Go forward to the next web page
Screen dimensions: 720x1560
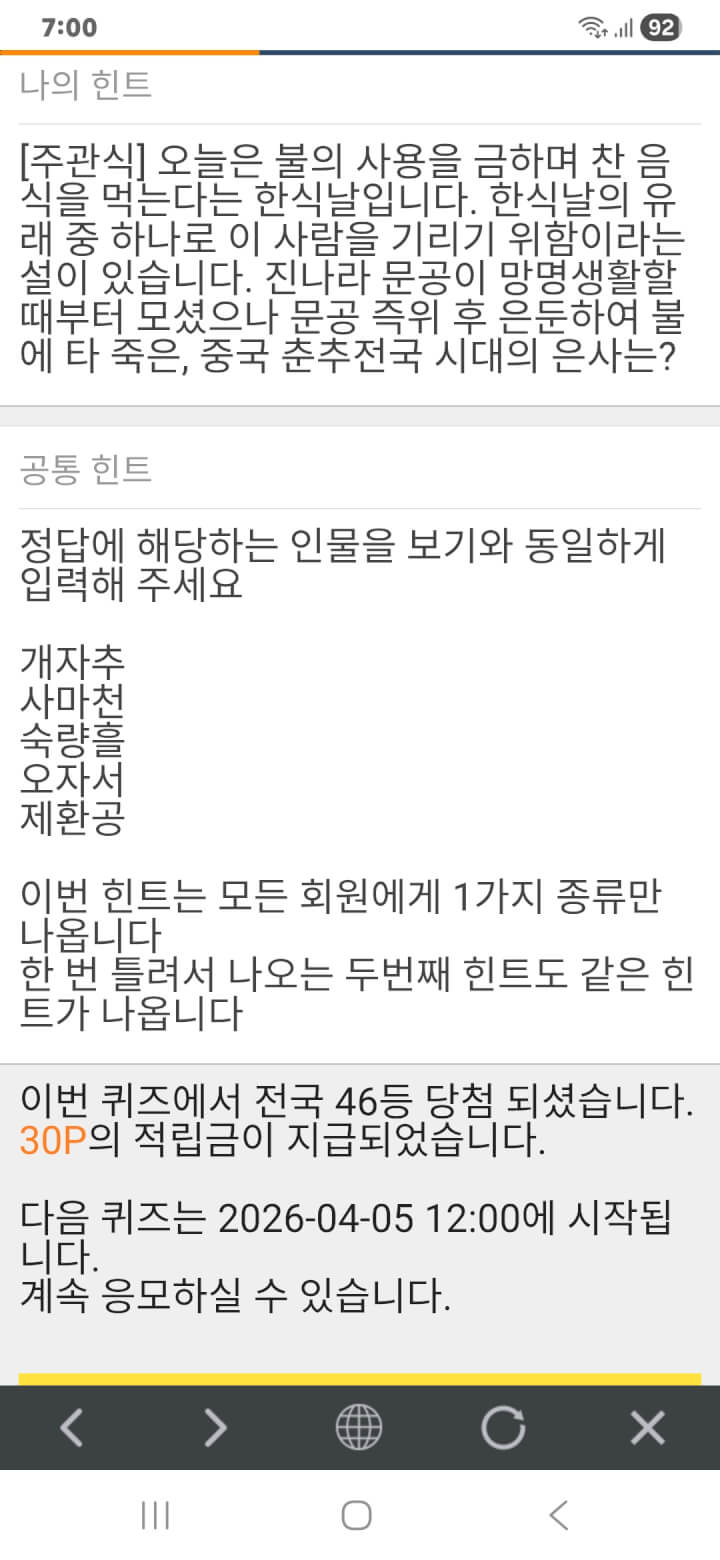click(215, 1427)
